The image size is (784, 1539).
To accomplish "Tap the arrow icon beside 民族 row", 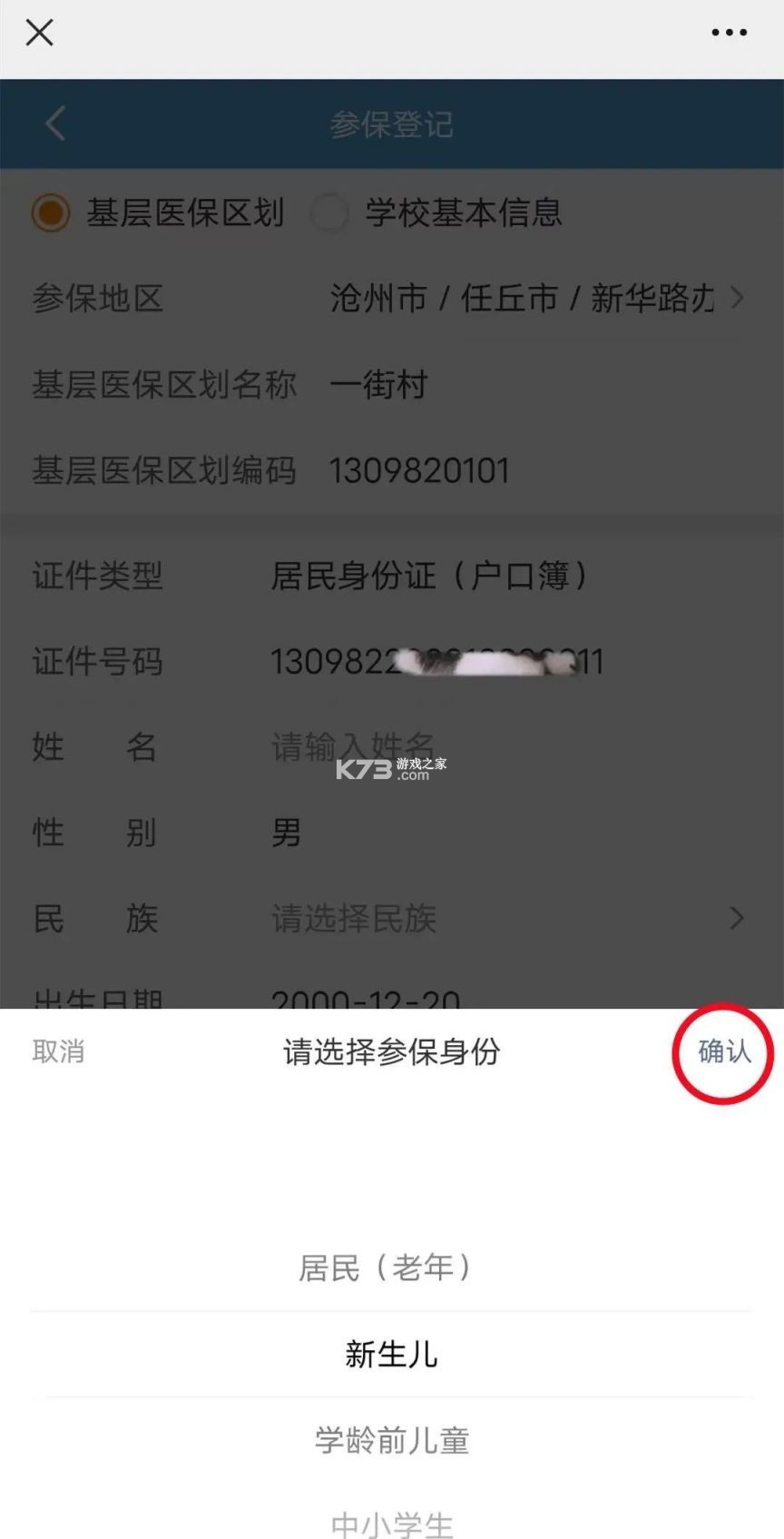I will (x=738, y=919).
